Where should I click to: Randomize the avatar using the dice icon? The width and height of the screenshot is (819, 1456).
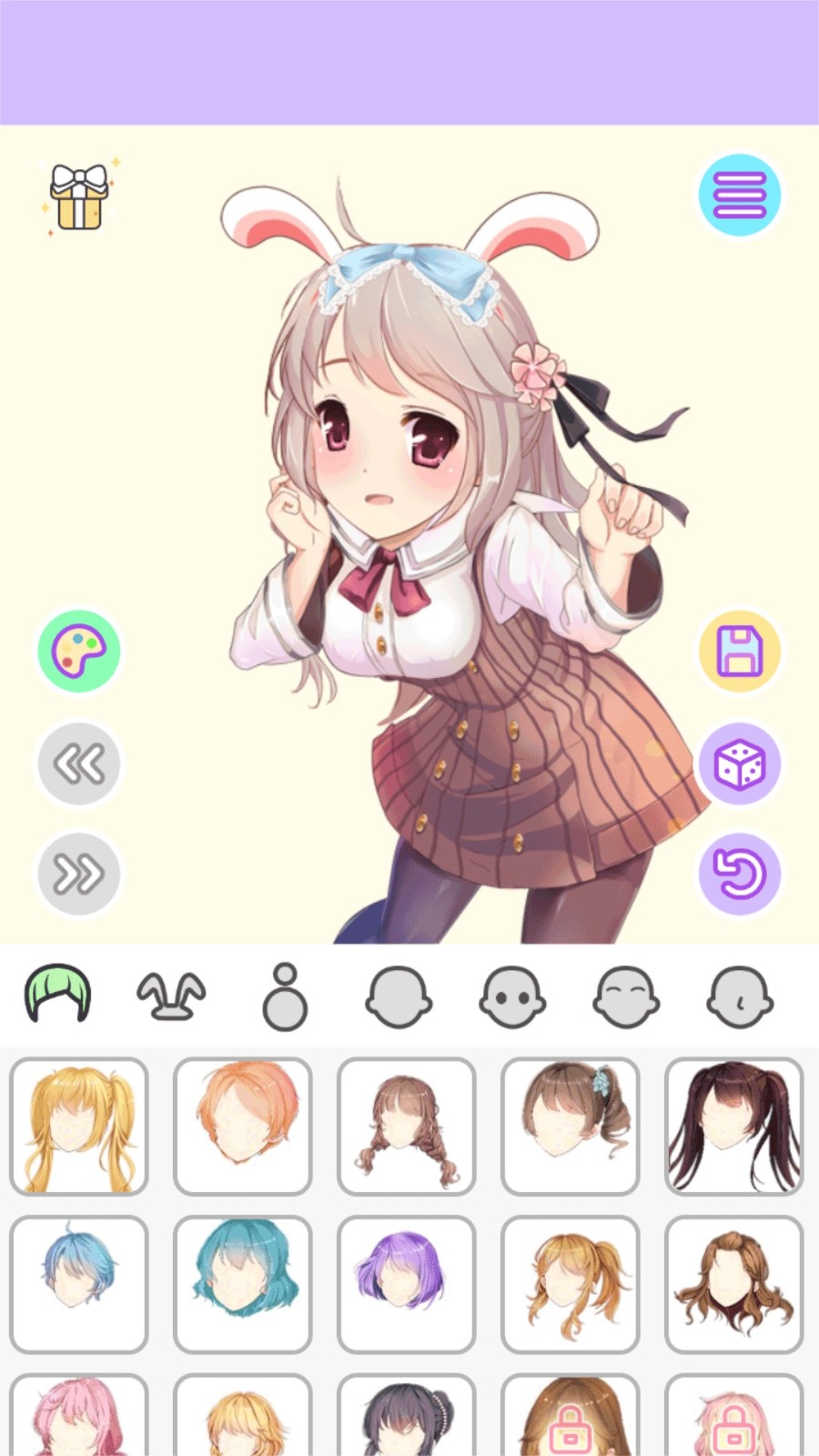pyautogui.click(x=740, y=763)
